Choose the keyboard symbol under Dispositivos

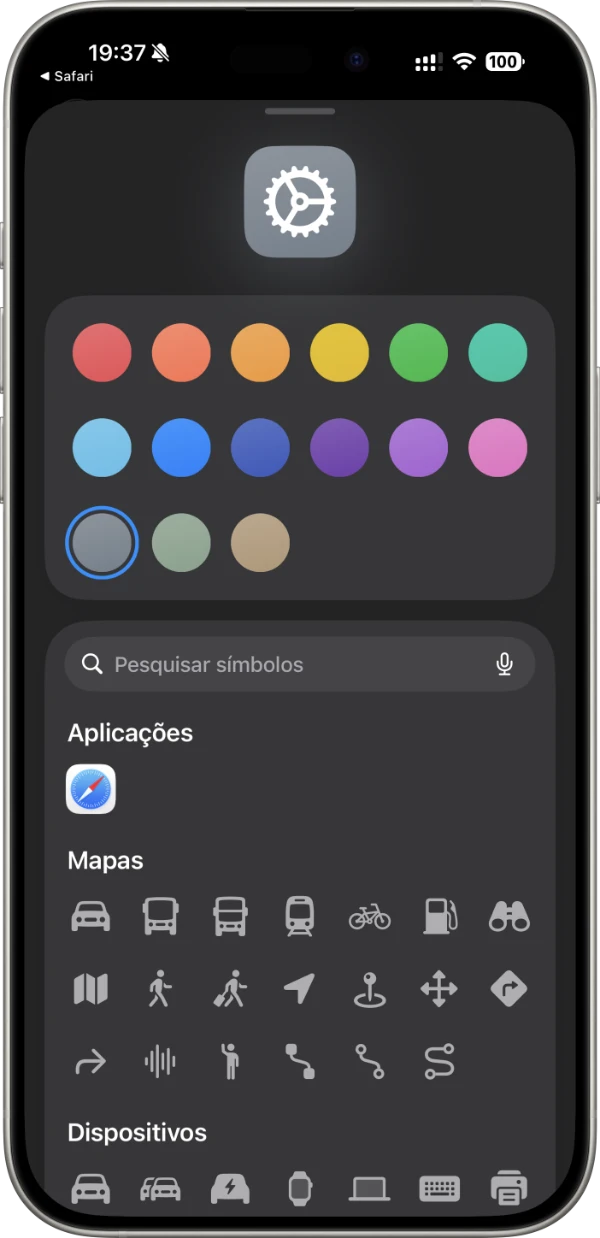click(x=440, y=1188)
